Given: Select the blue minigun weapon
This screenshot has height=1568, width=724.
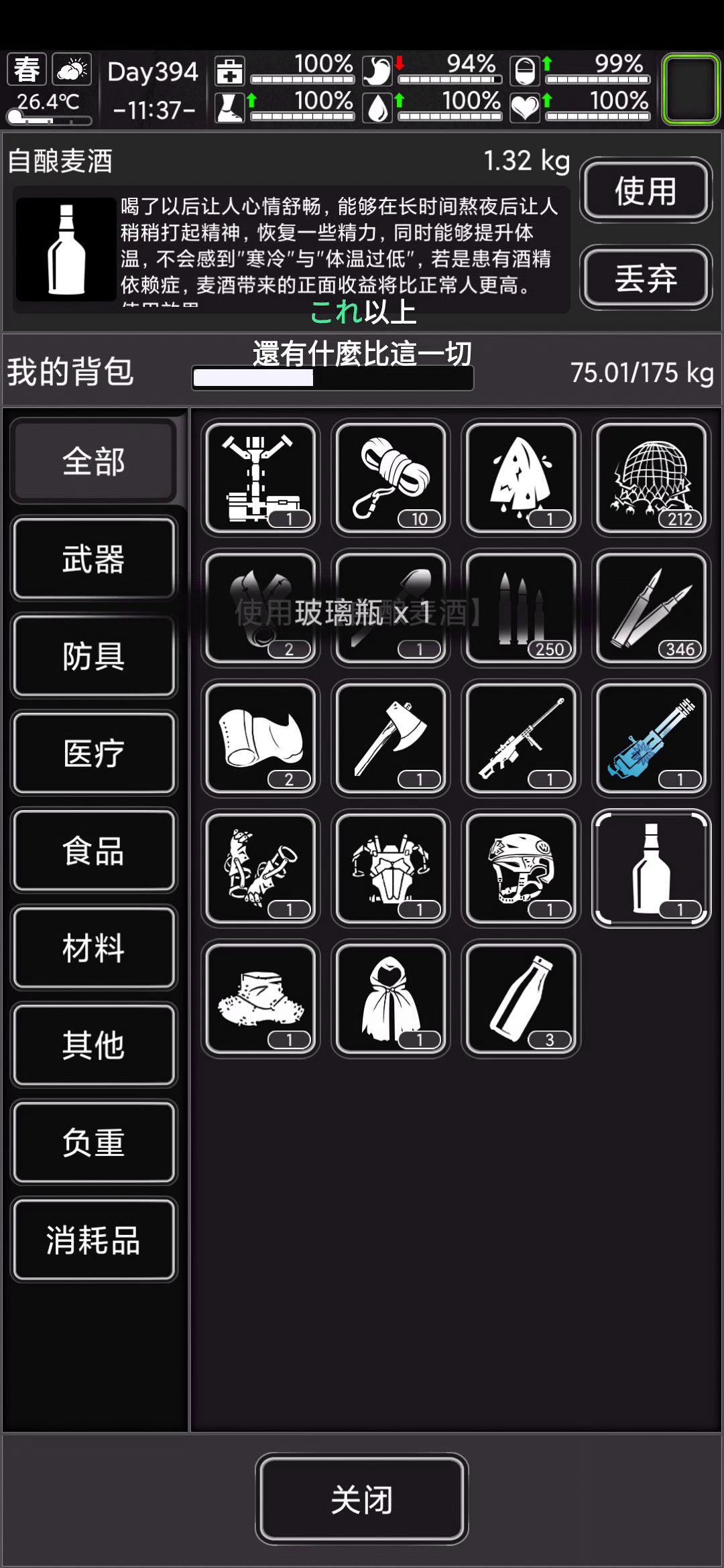Looking at the screenshot, I should (x=652, y=738).
